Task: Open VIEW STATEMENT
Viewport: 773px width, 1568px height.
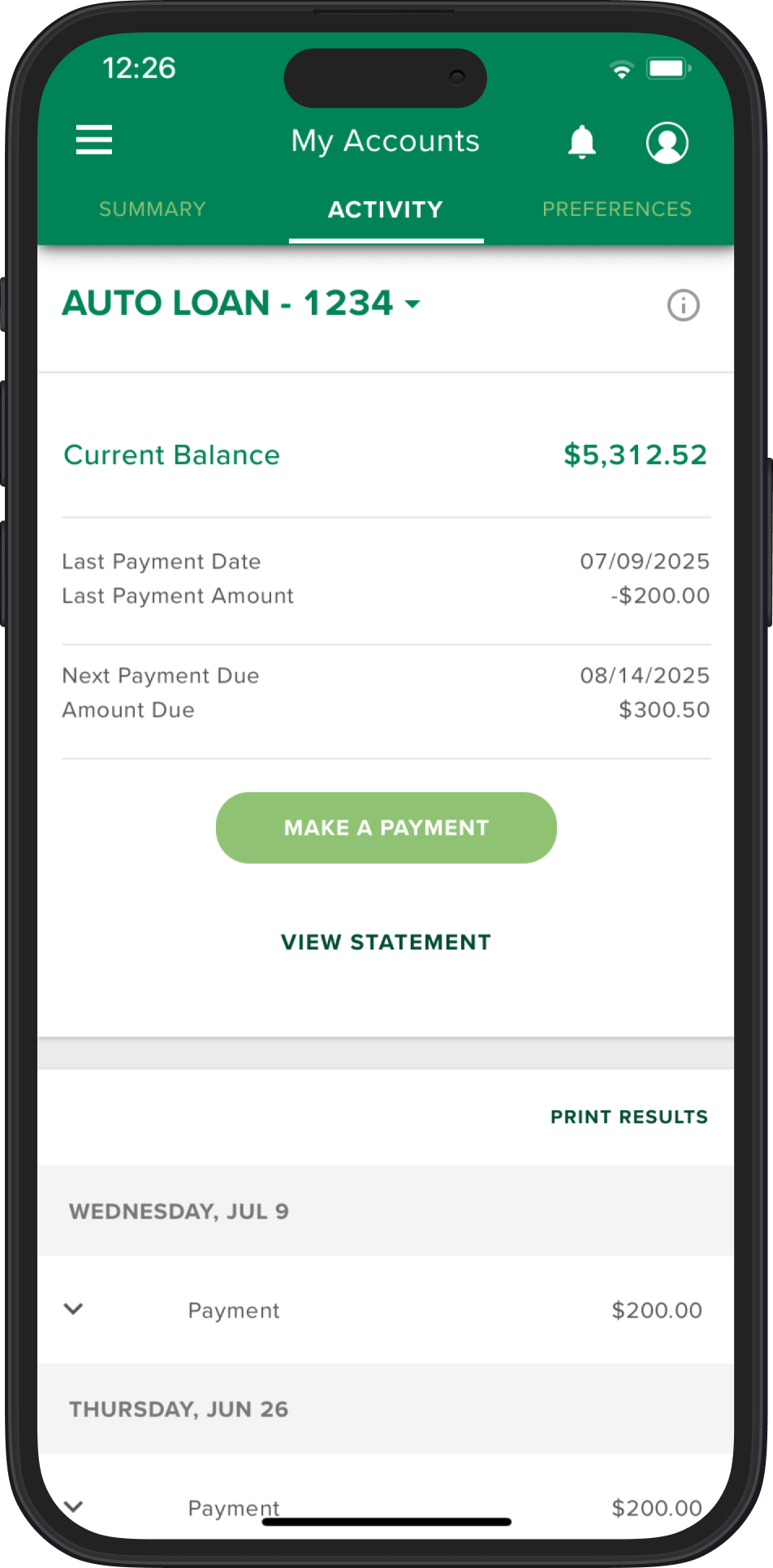Action: click(385, 941)
